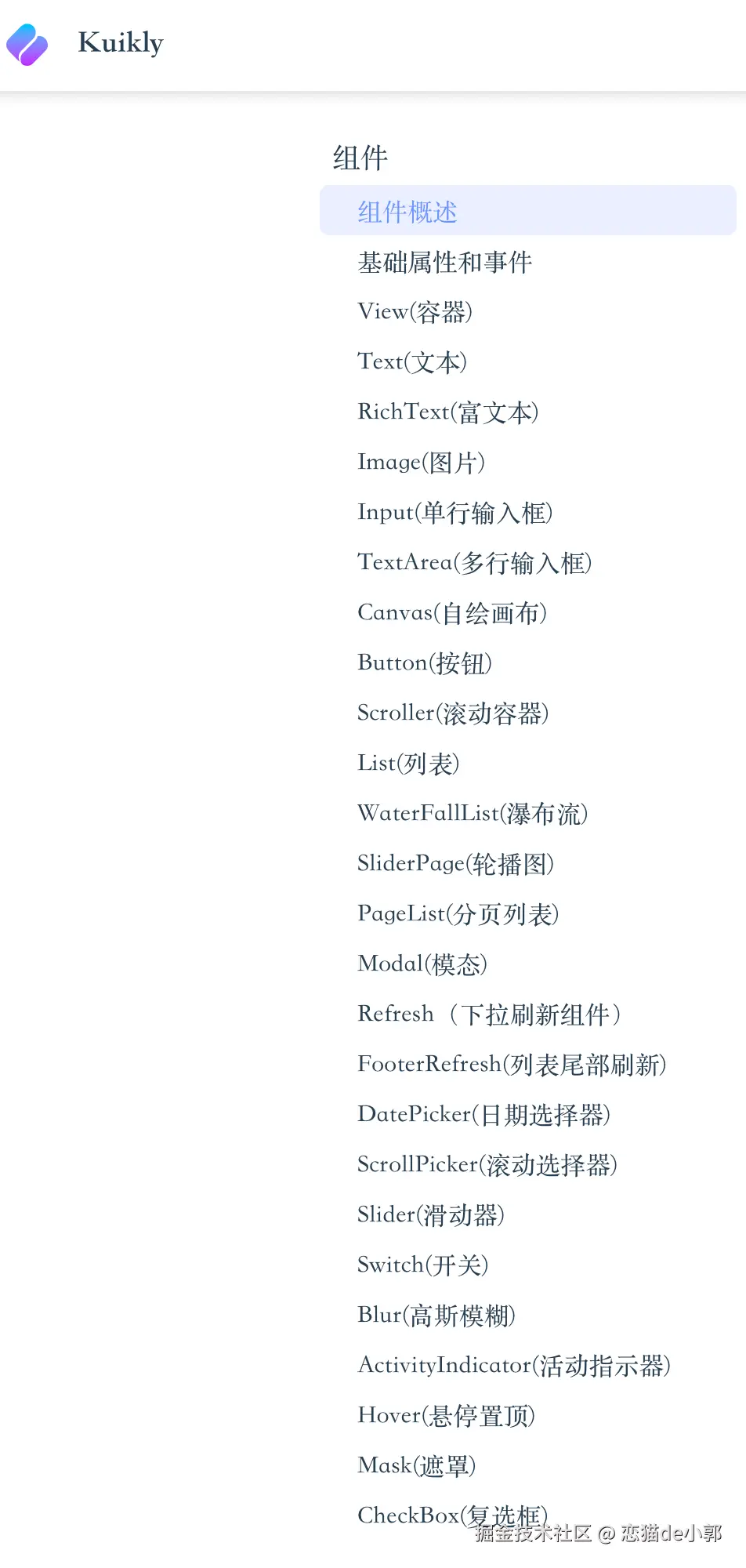Viewport: 746px width, 1568px height.
Task: Open Button(按钮) component docs
Action: tap(424, 663)
